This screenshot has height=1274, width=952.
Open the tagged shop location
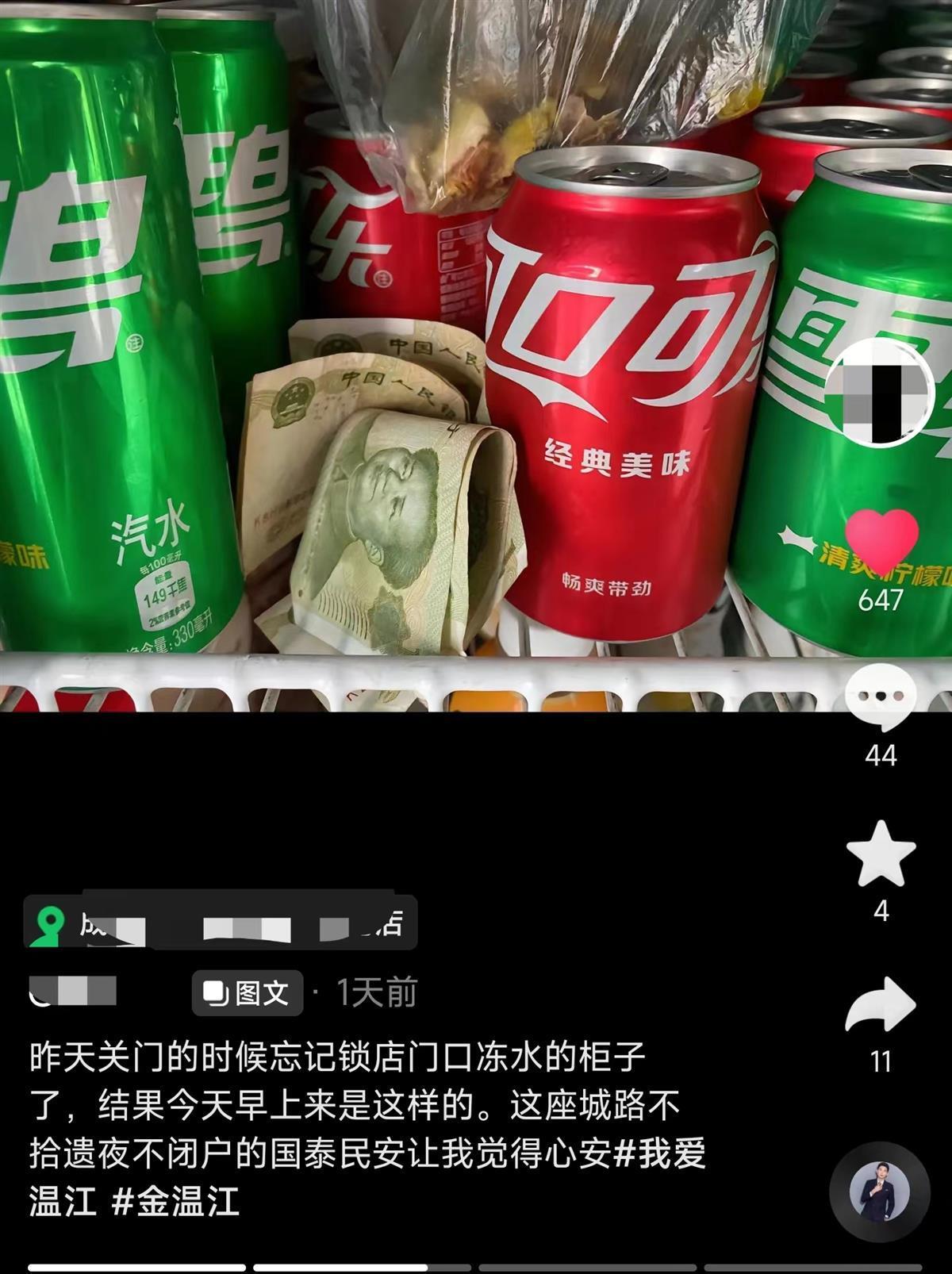[221, 924]
